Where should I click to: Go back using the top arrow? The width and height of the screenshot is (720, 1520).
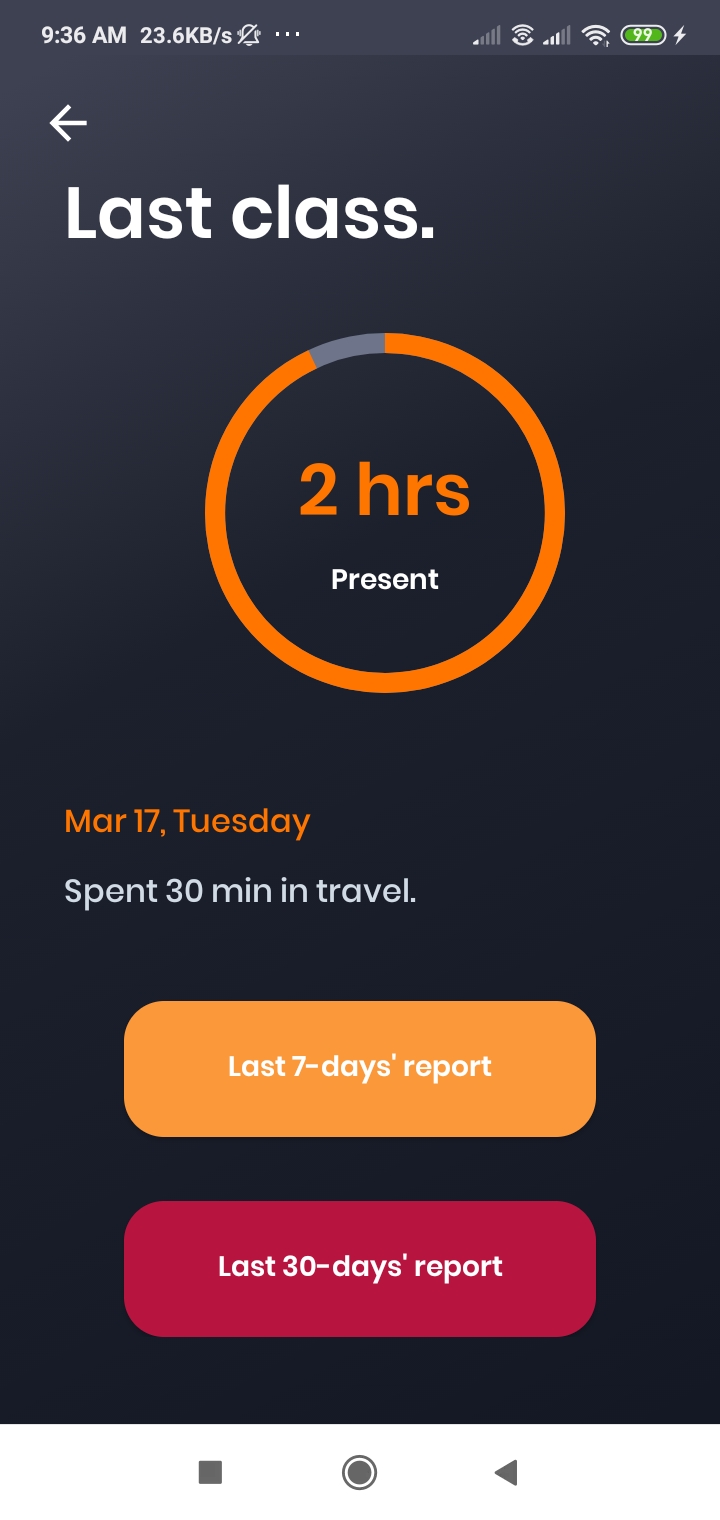[68, 123]
